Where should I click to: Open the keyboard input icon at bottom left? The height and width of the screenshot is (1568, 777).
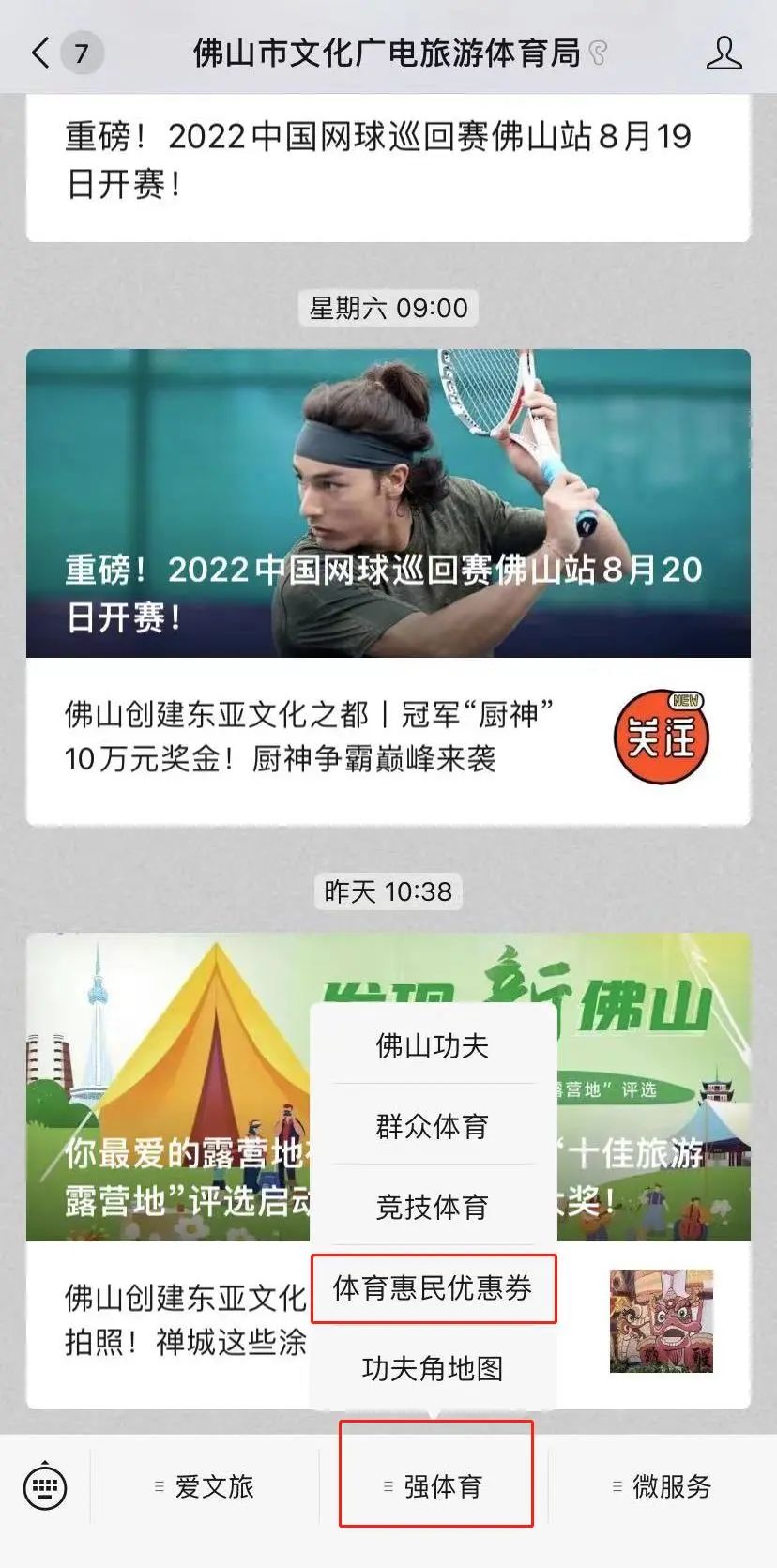(x=45, y=1485)
